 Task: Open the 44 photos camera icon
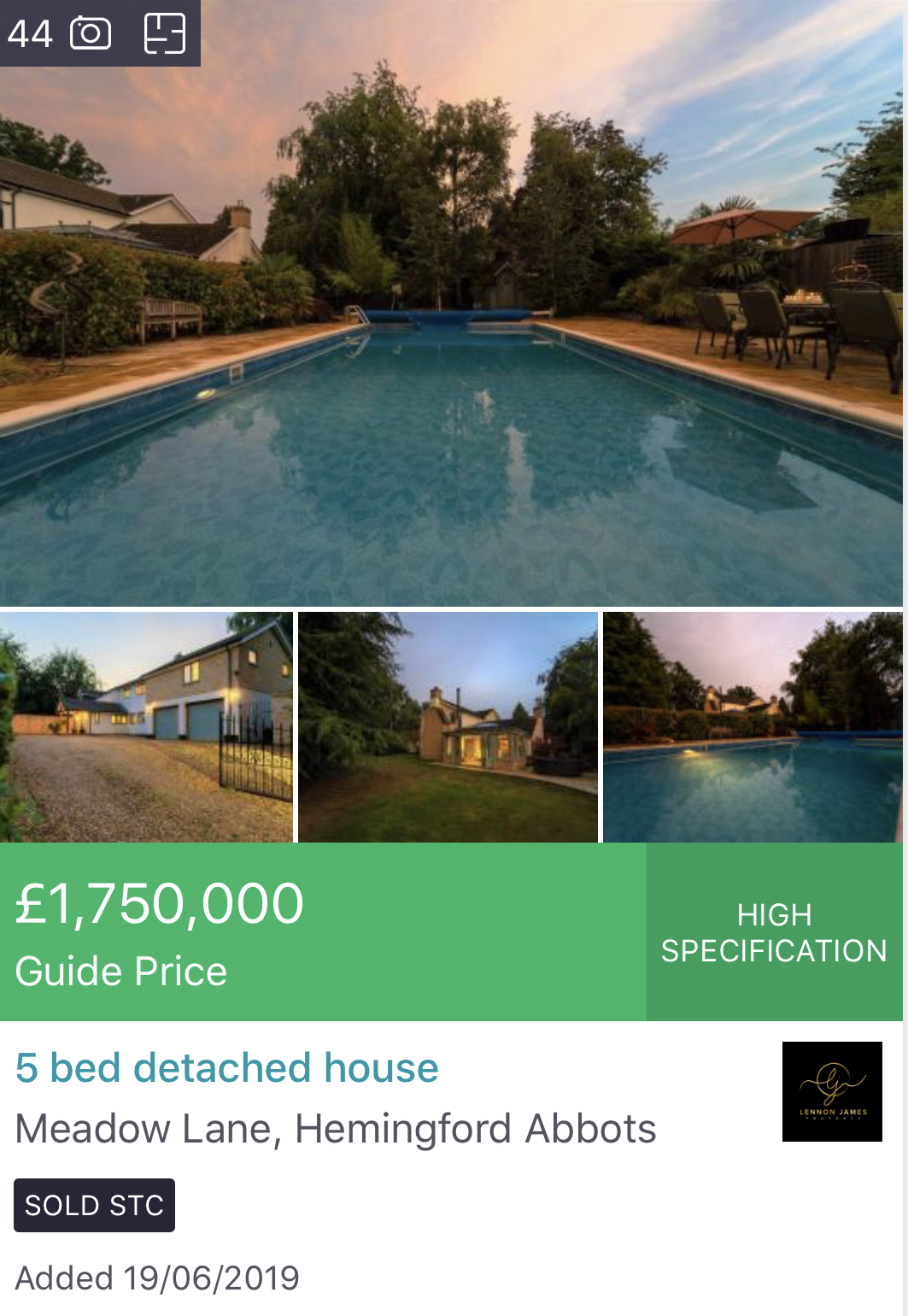coord(91,33)
